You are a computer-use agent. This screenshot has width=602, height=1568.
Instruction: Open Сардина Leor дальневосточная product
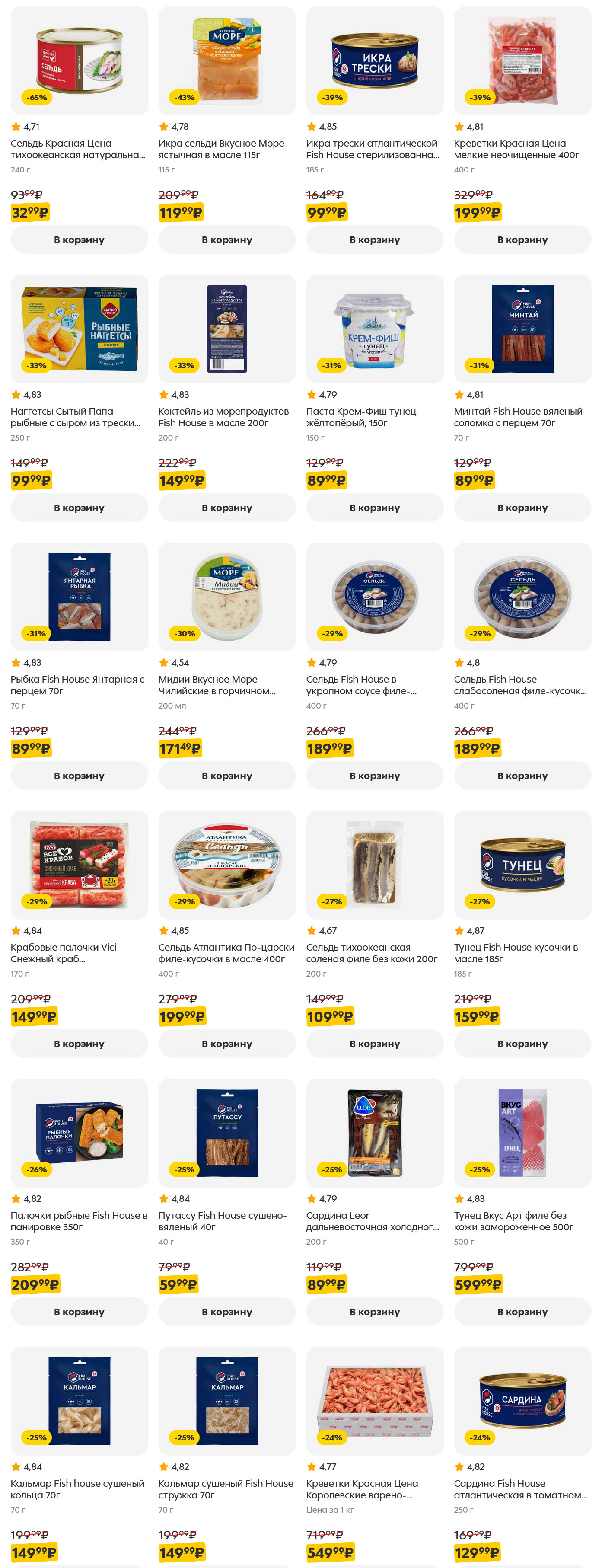tap(372, 1220)
